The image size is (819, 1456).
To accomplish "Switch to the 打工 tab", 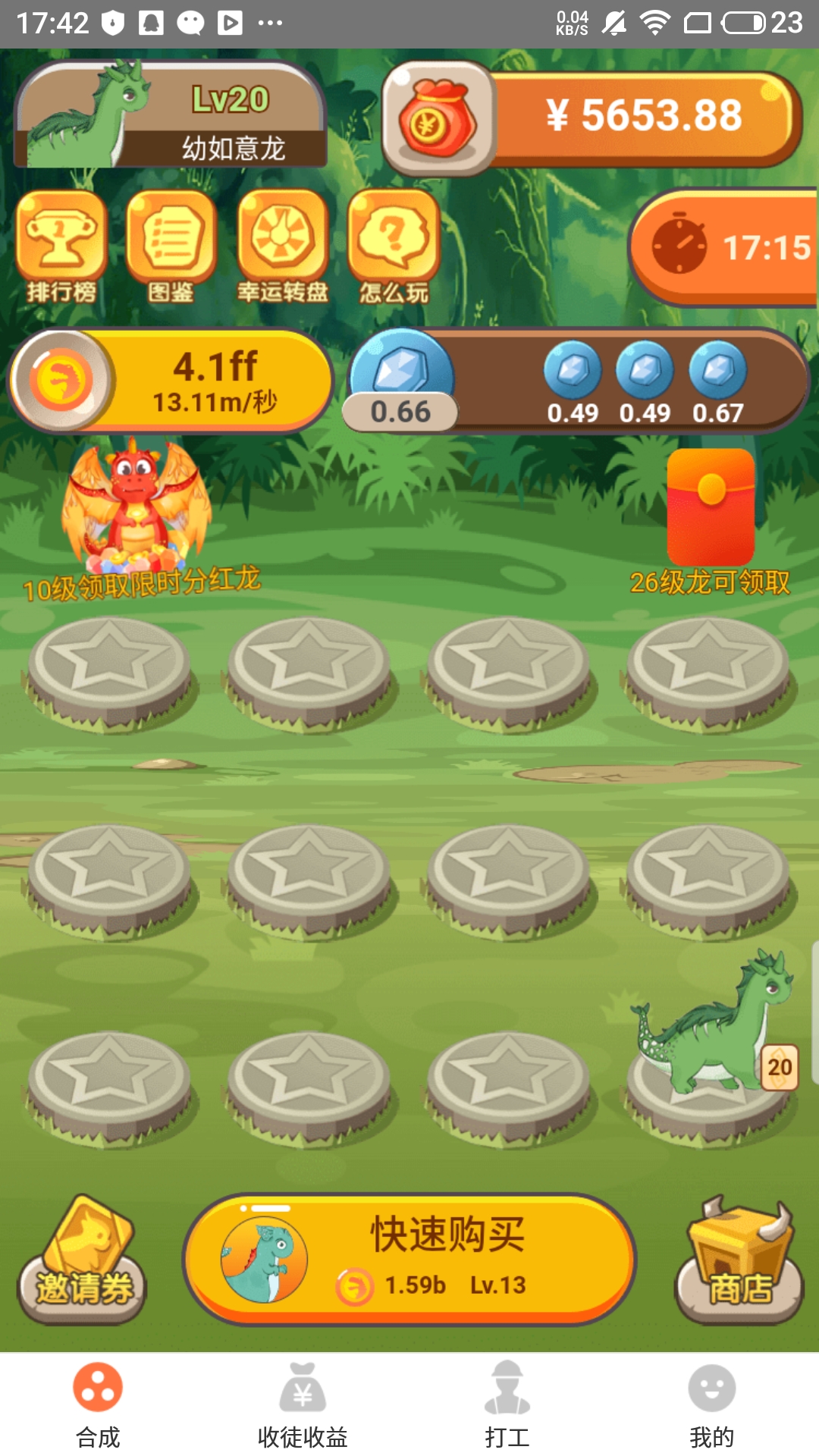I will pyautogui.click(x=507, y=1404).
